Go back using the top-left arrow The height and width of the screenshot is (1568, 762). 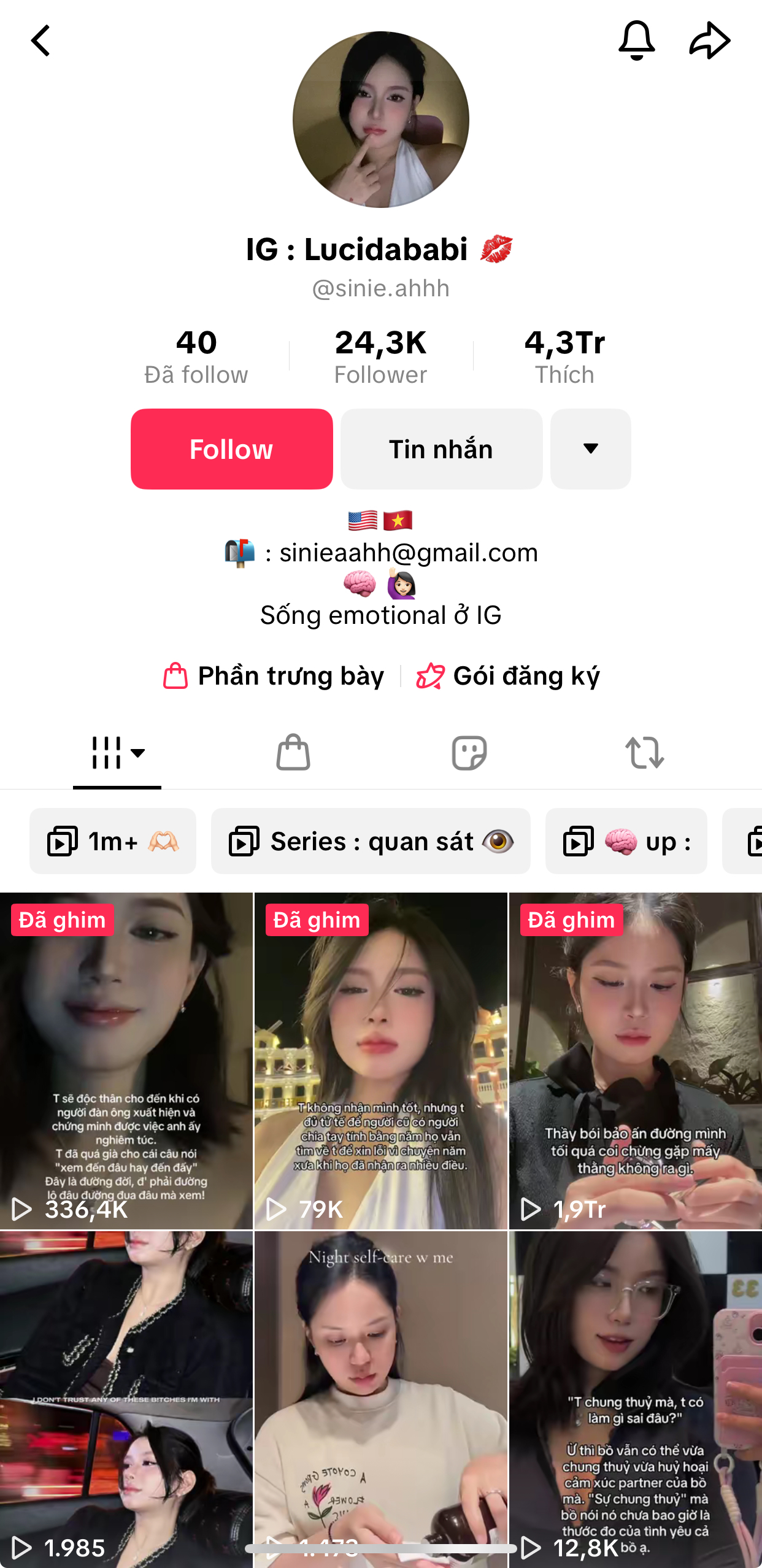point(40,40)
